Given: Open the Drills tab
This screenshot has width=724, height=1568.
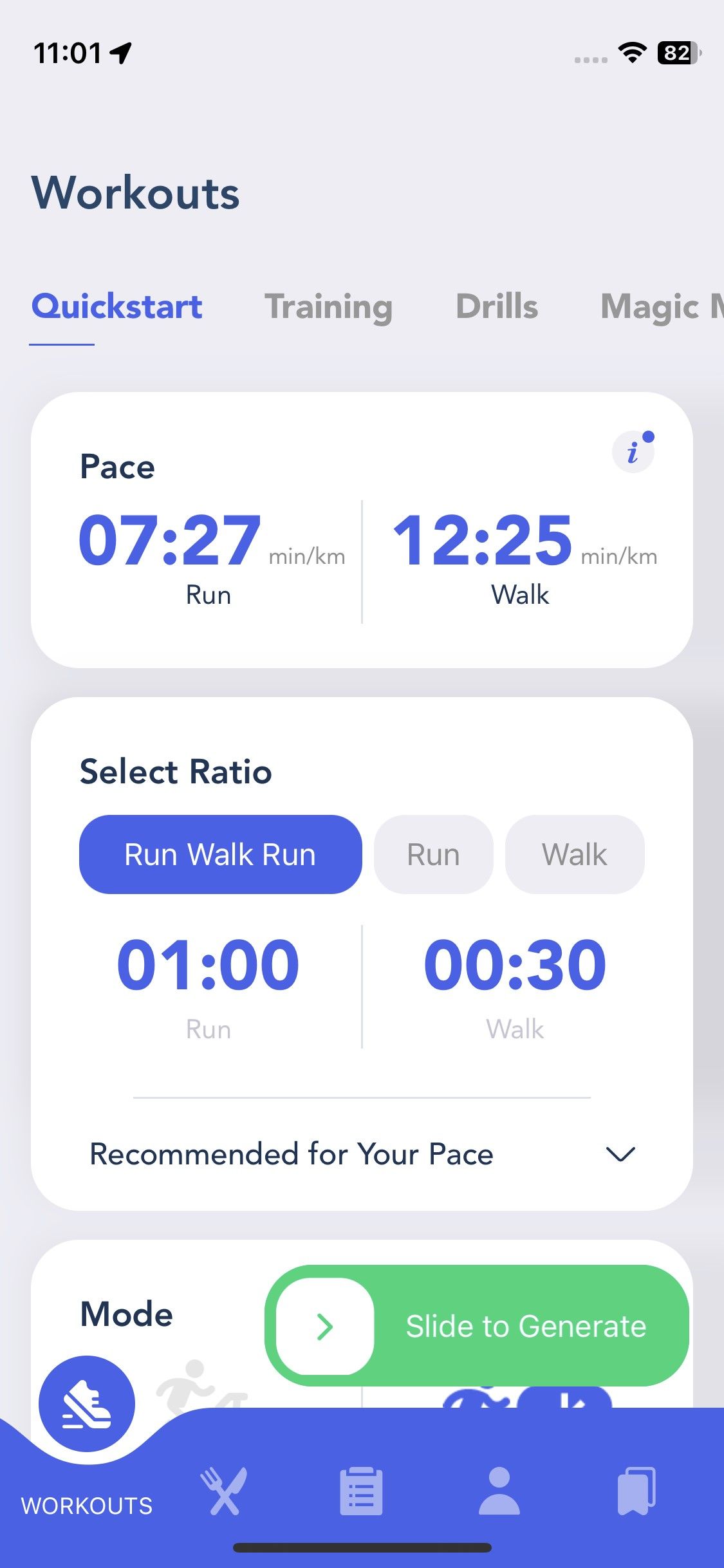Looking at the screenshot, I should (x=496, y=306).
